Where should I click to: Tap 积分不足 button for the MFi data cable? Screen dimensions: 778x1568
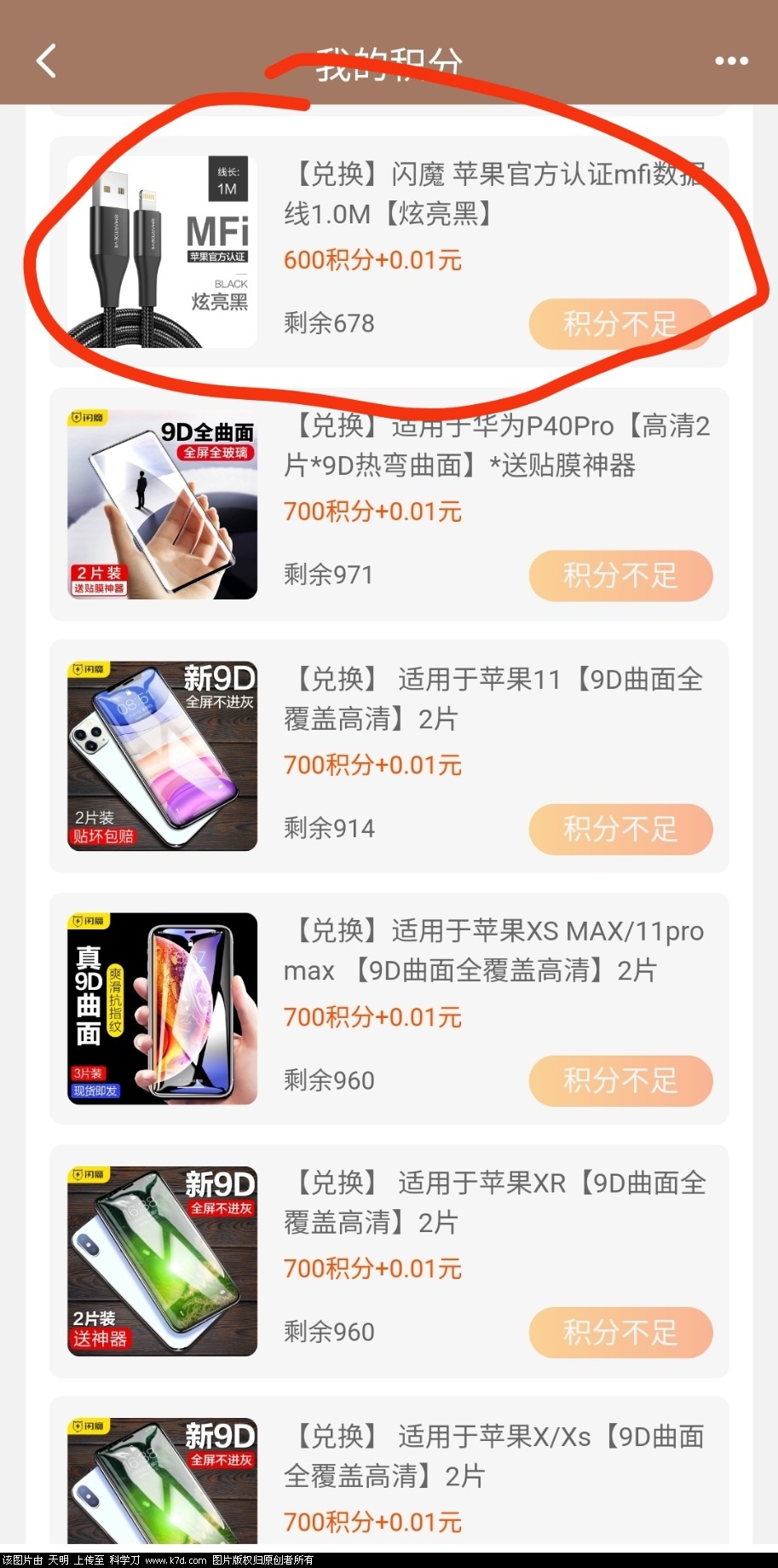pyautogui.click(x=620, y=324)
